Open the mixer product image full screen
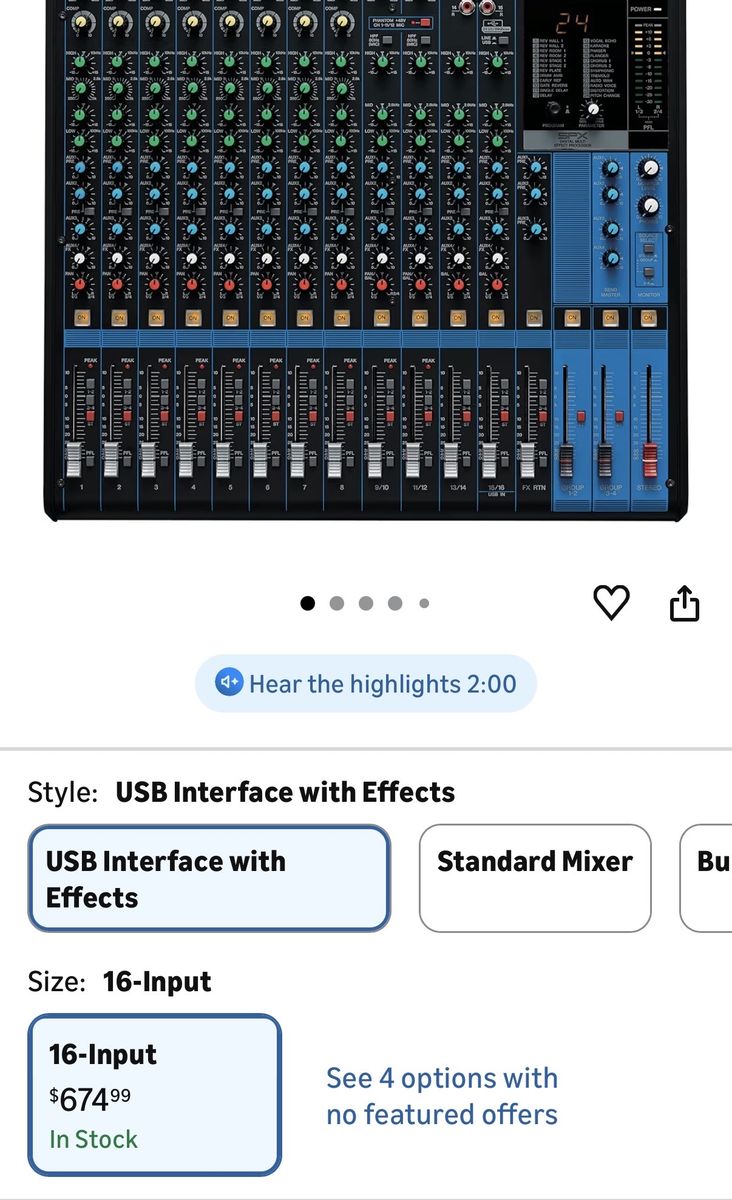This screenshot has height=1200, width=732. [366, 260]
